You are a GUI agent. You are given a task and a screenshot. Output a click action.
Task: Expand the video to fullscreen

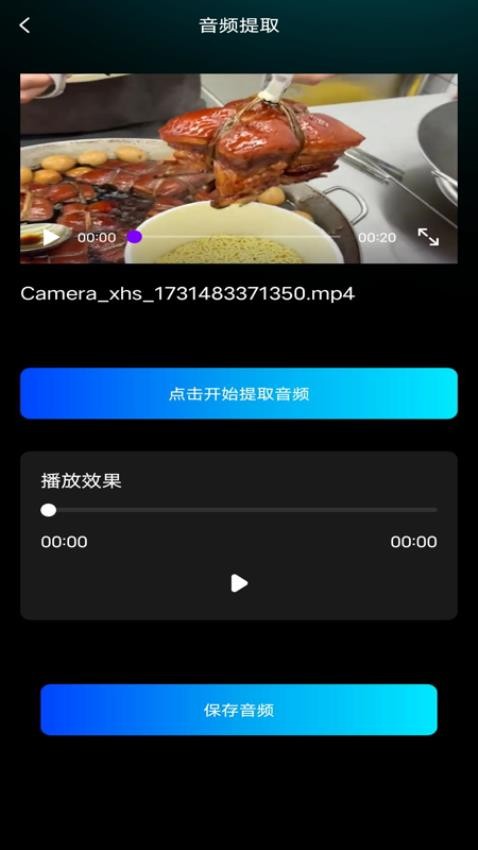428,237
